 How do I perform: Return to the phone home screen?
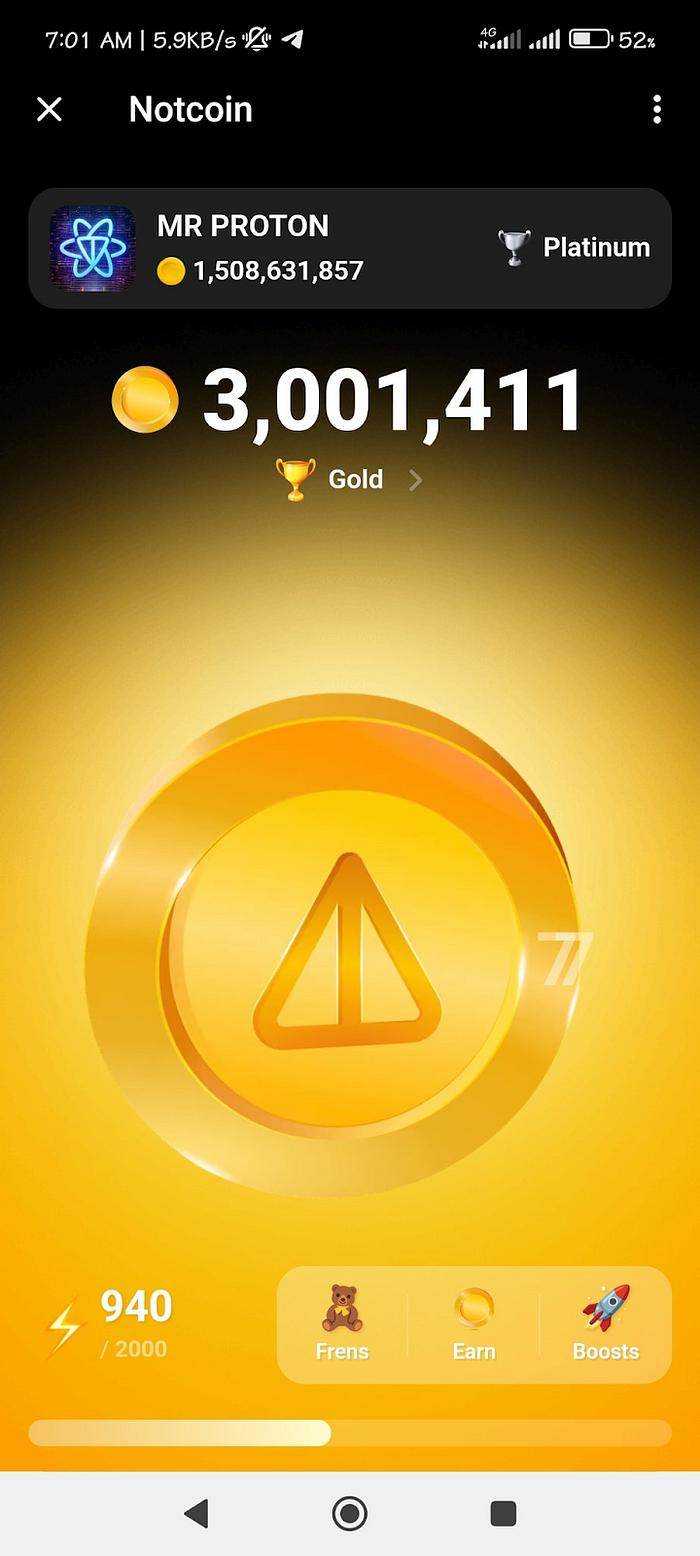tap(350, 1513)
